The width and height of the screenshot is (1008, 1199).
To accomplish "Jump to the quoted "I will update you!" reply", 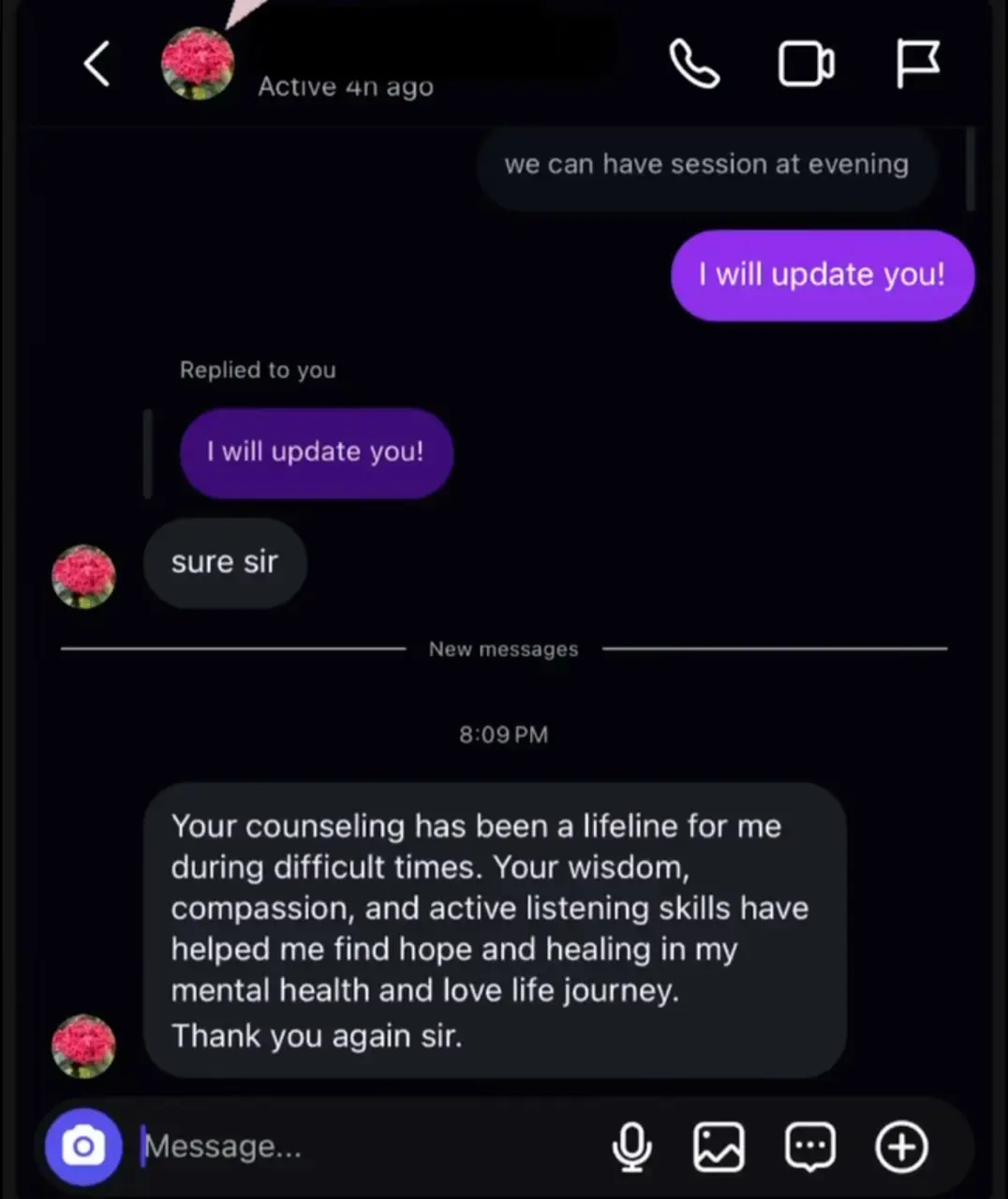I will [316, 452].
